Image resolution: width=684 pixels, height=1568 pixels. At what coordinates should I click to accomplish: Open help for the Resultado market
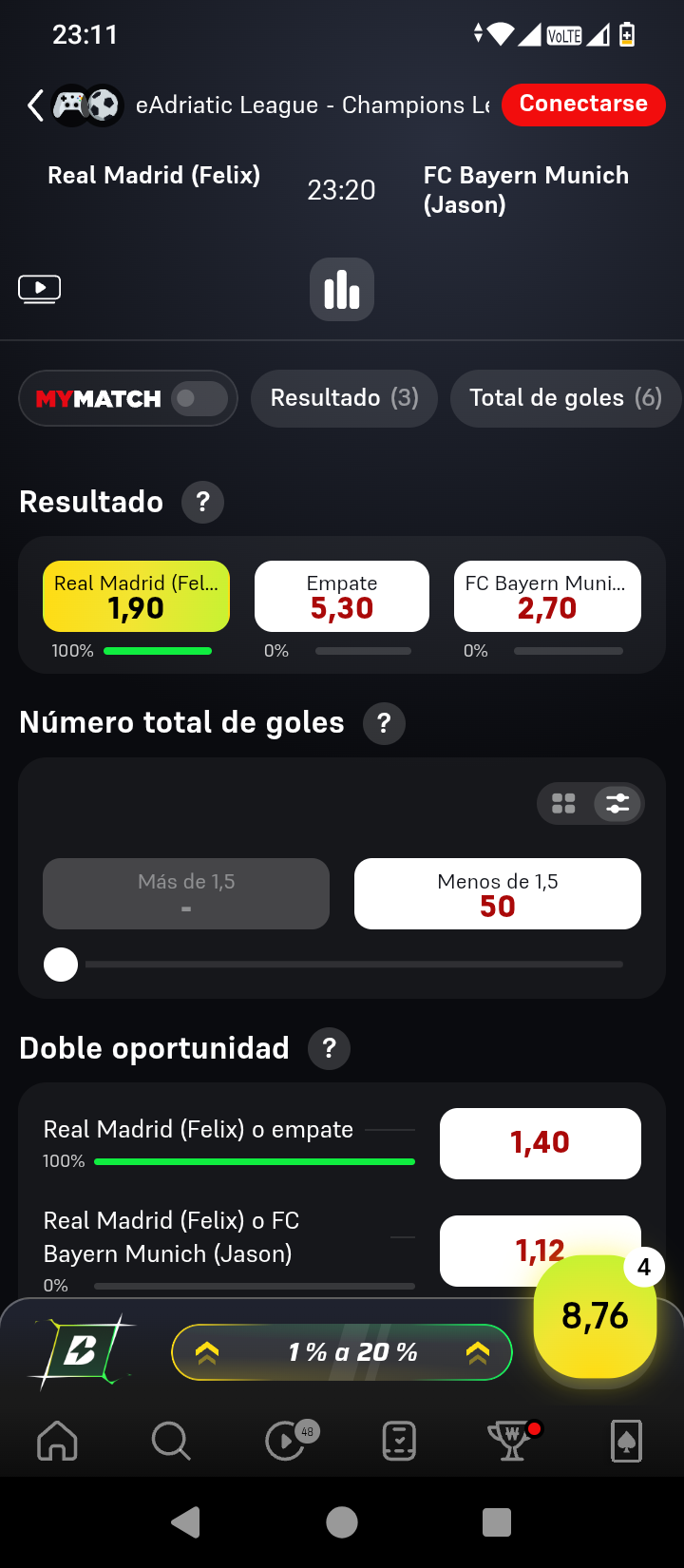tap(202, 502)
